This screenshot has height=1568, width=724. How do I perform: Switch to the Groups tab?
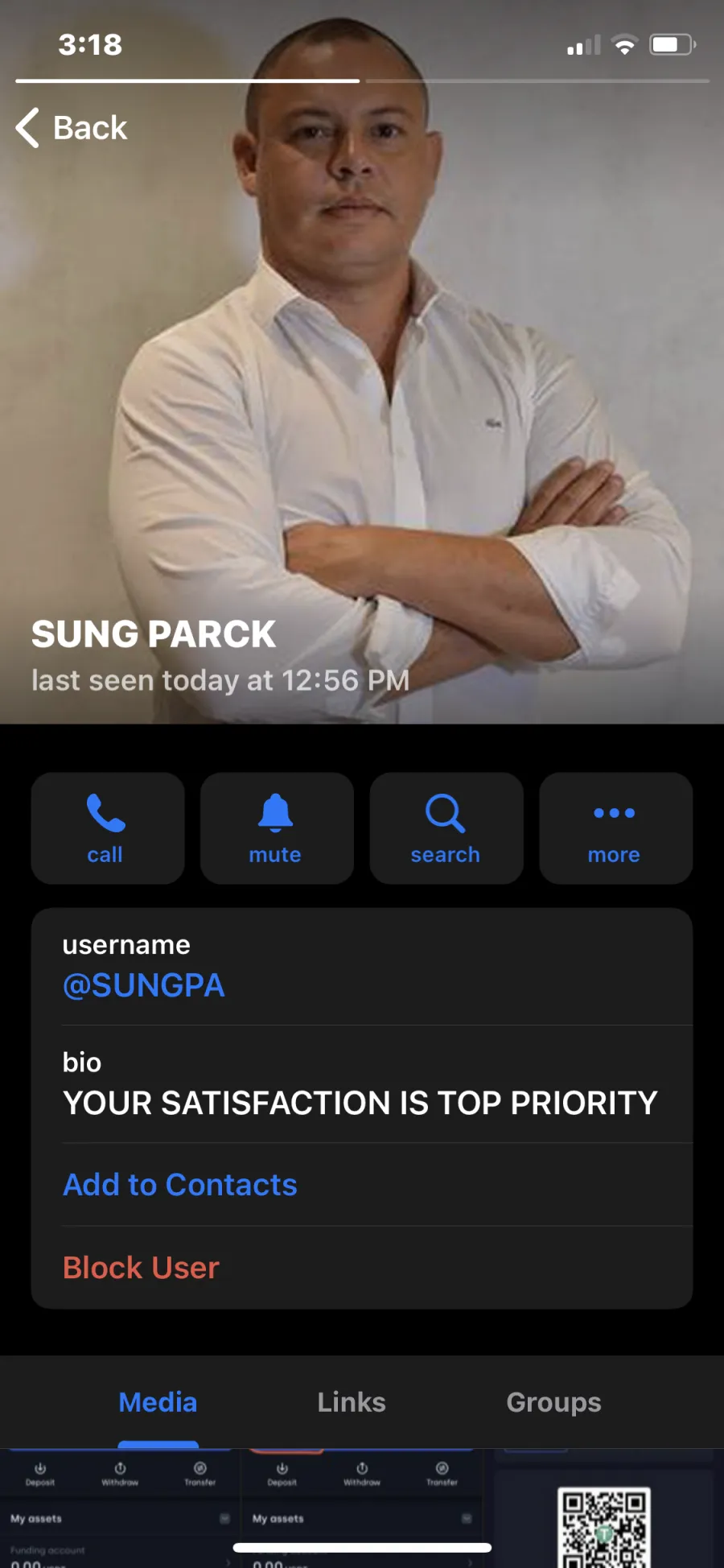click(553, 1402)
